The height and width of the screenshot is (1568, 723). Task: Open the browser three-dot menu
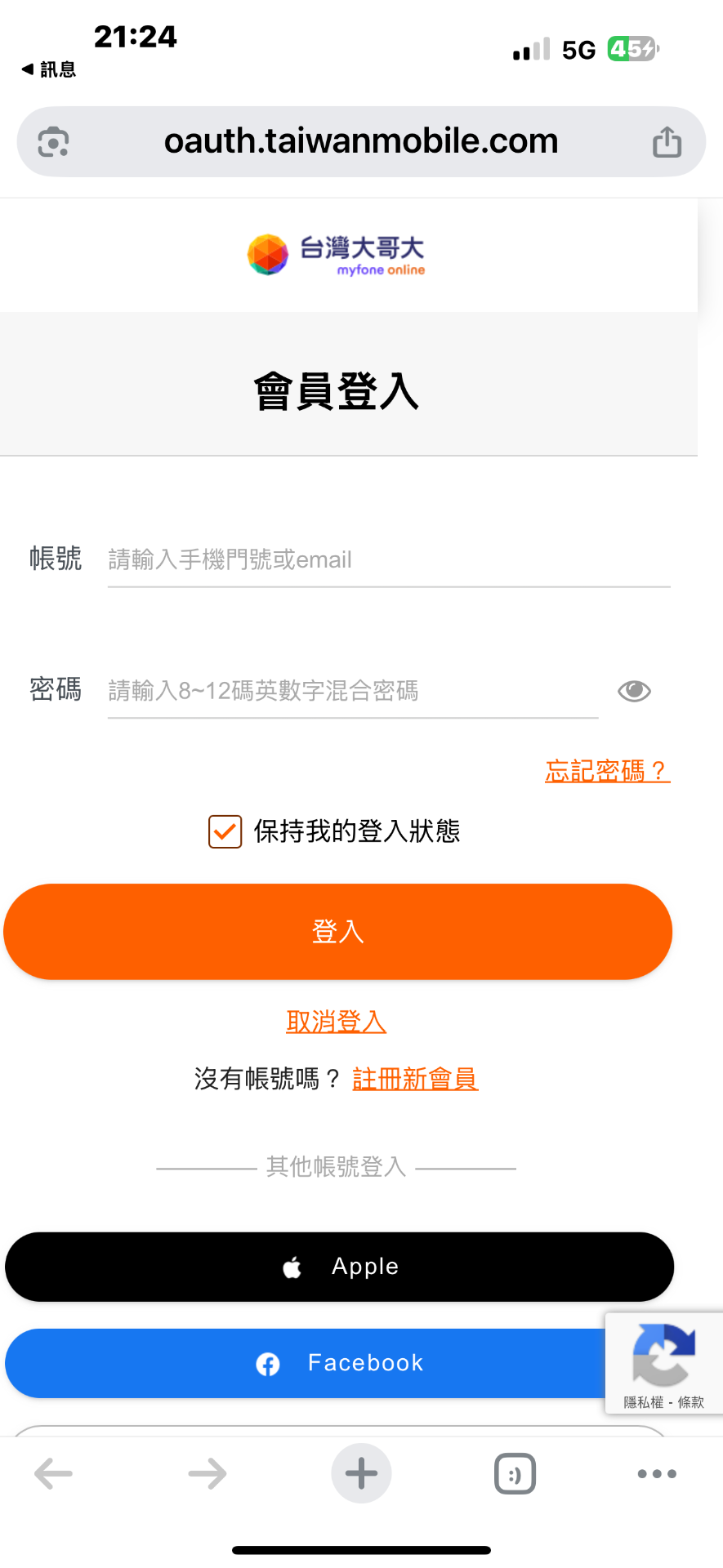[657, 1474]
